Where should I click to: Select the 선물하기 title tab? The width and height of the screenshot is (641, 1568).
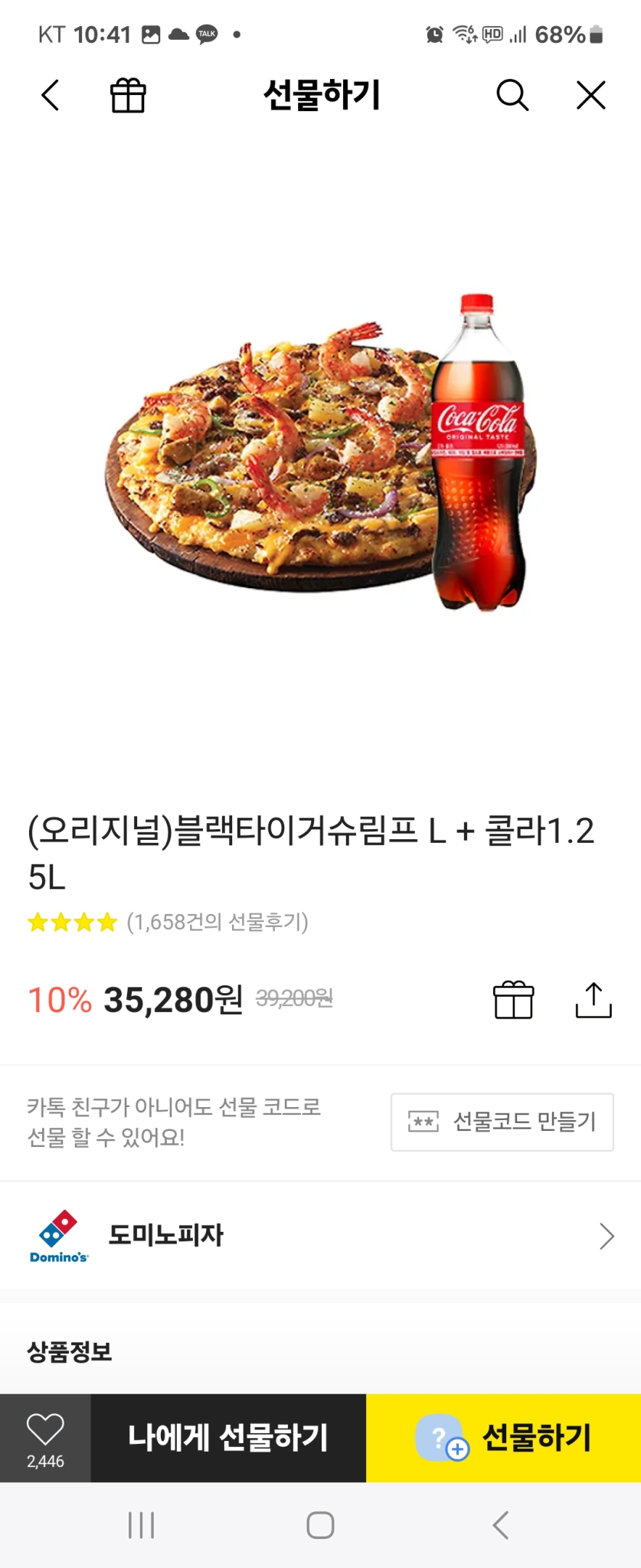[x=320, y=94]
